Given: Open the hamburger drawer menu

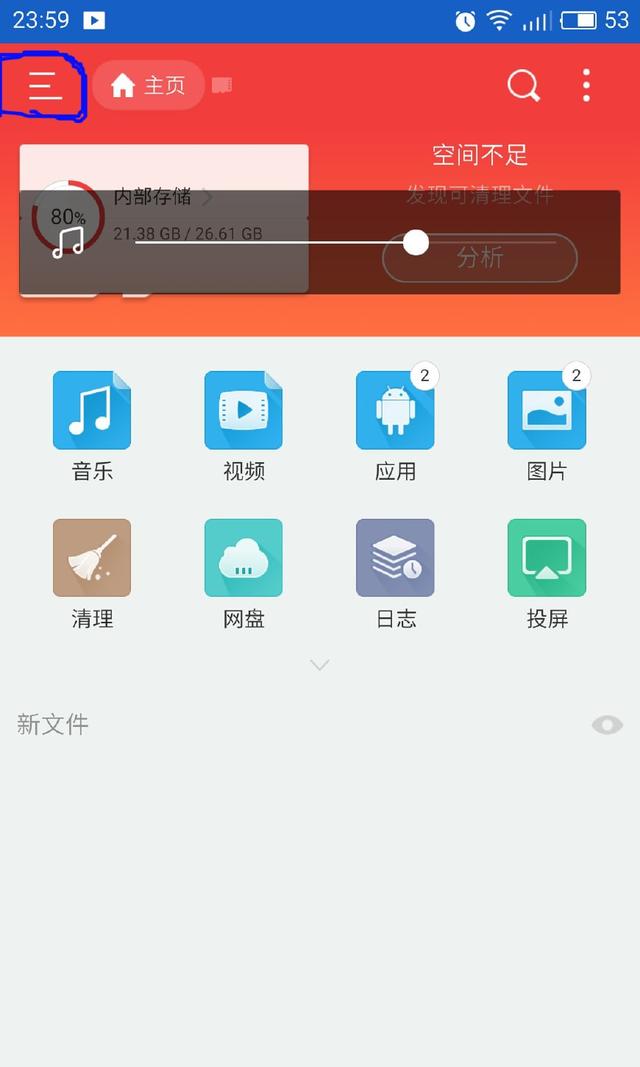Looking at the screenshot, I should click(45, 87).
